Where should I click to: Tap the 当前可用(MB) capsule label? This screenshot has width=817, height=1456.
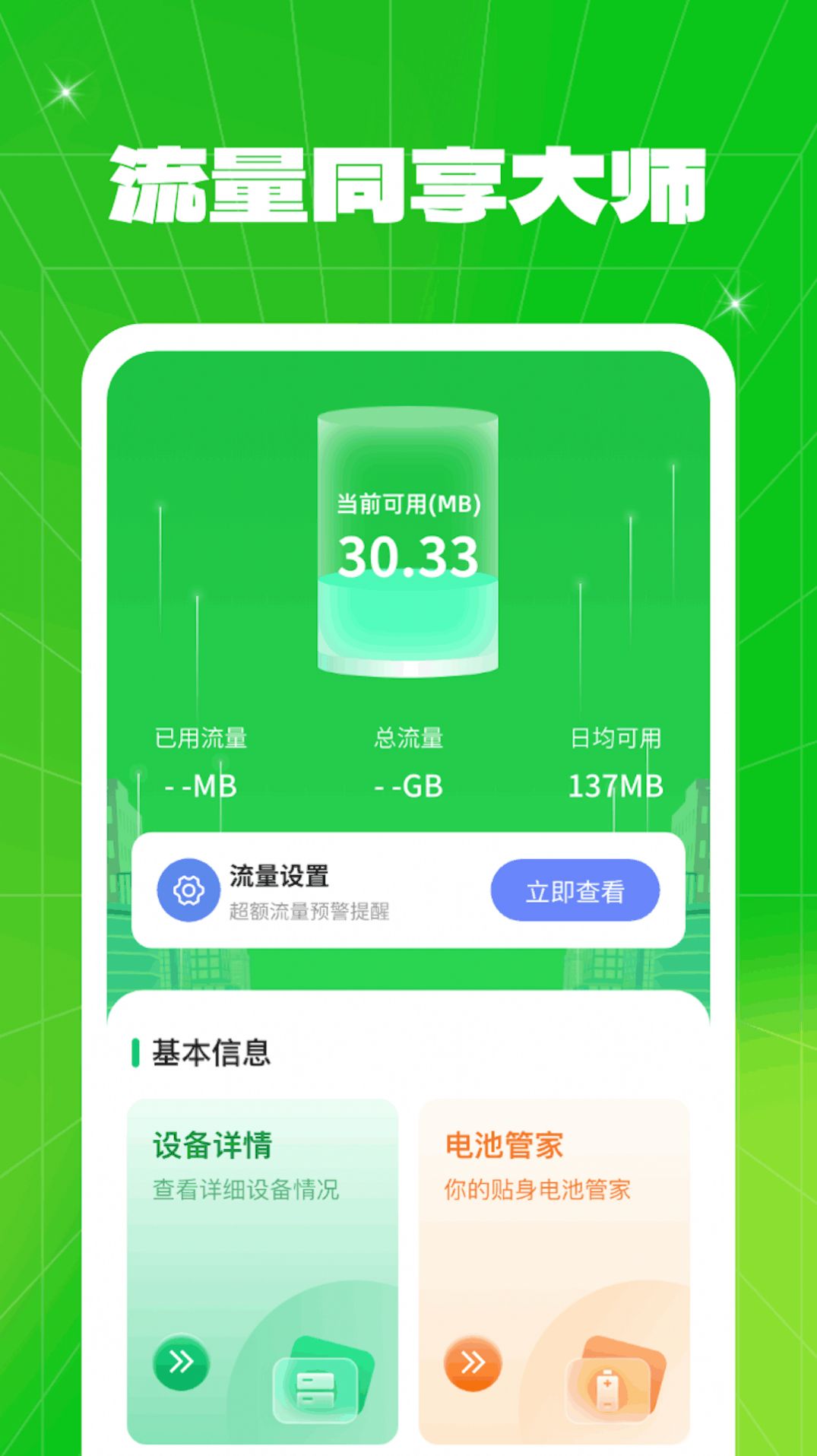tap(408, 502)
